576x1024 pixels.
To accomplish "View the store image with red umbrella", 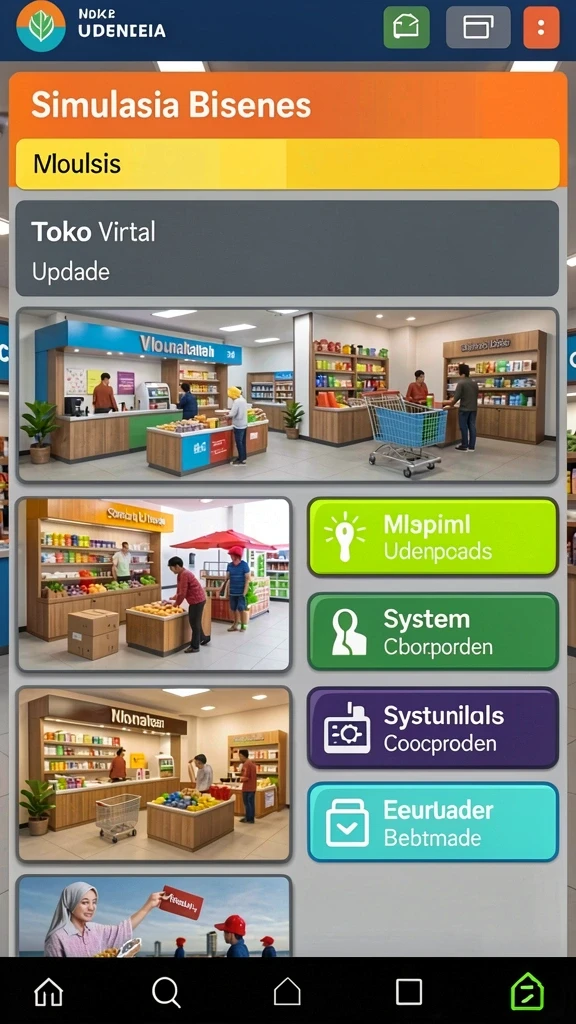I will [x=153, y=584].
